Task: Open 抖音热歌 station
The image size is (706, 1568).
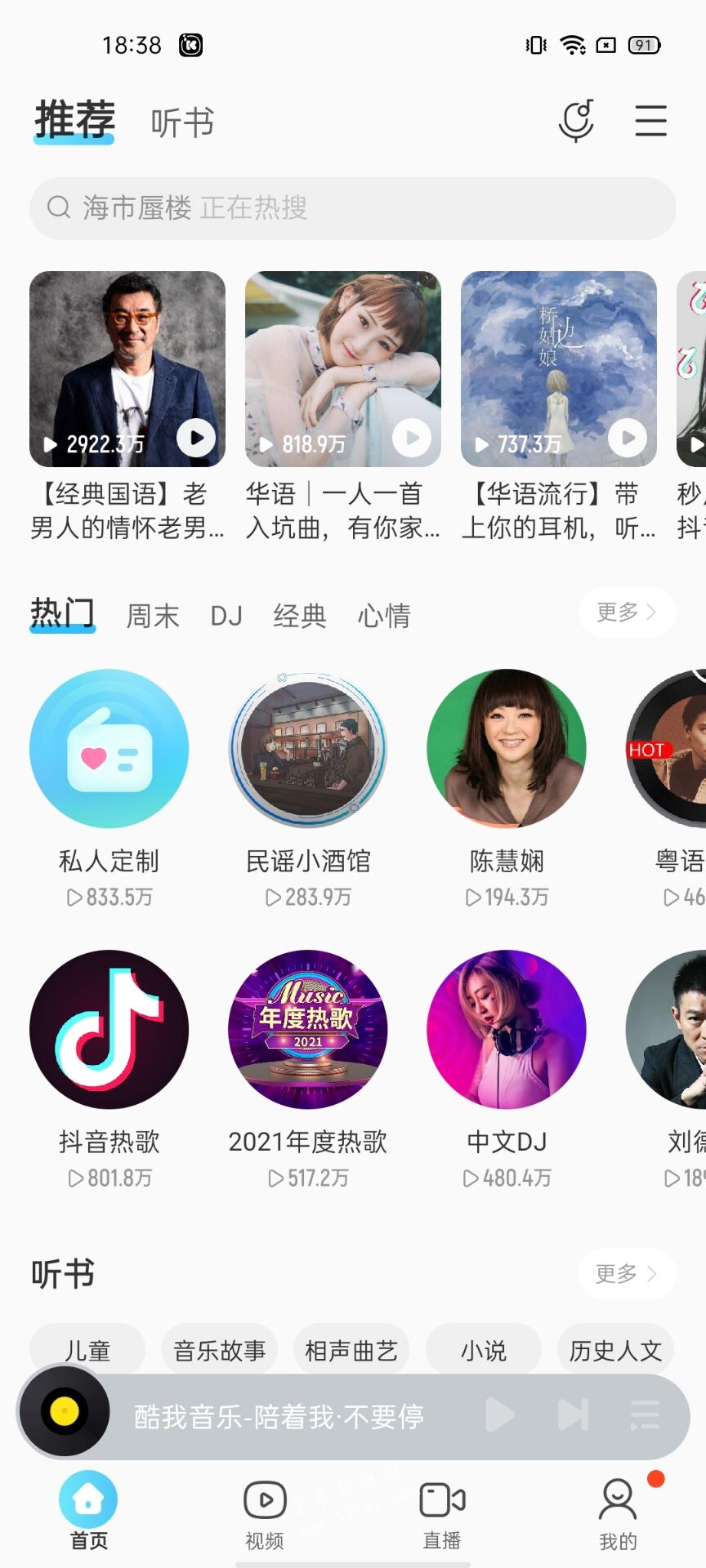Action: click(x=109, y=1029)
